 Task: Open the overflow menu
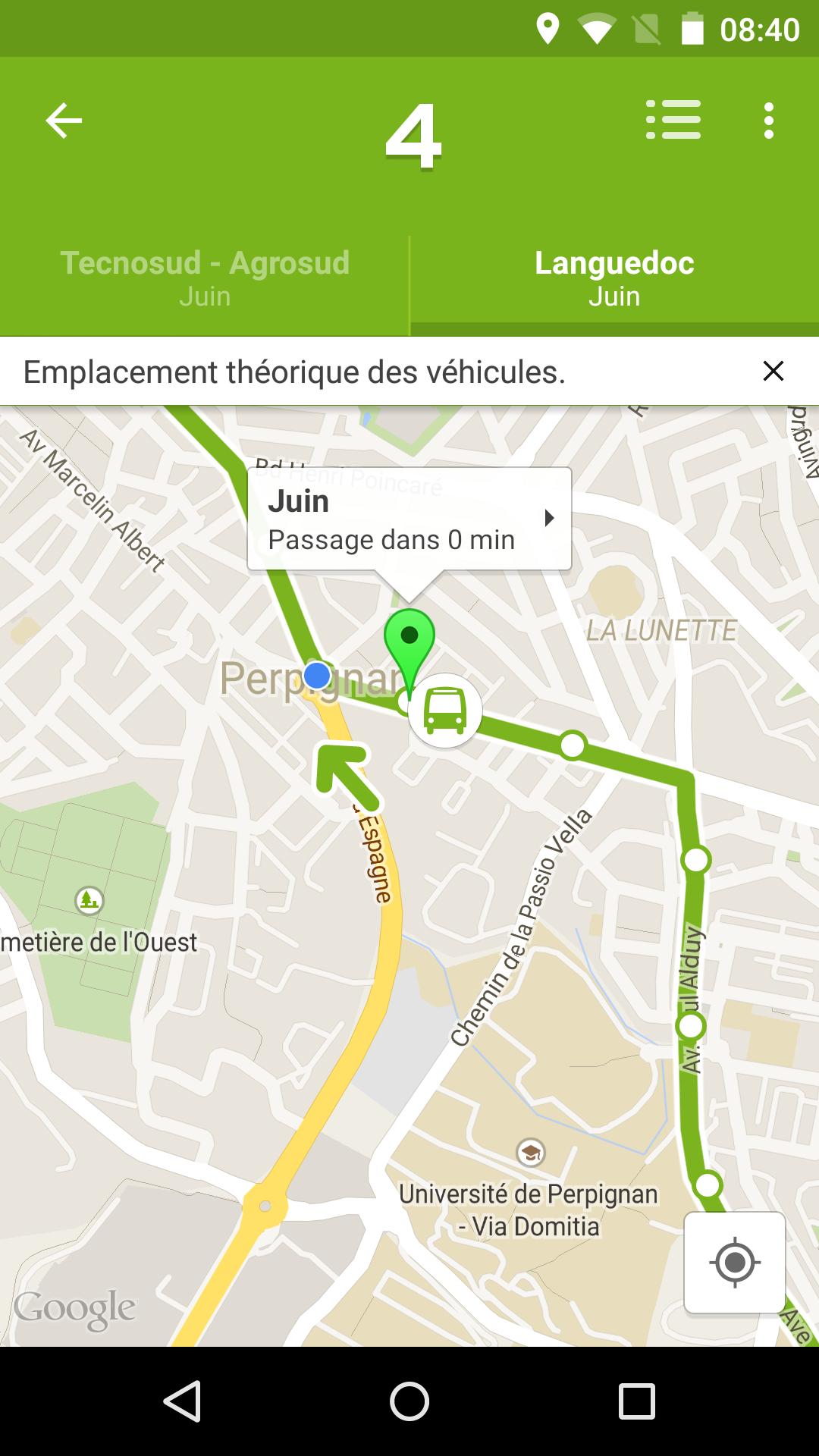click(x=768, y=121)
